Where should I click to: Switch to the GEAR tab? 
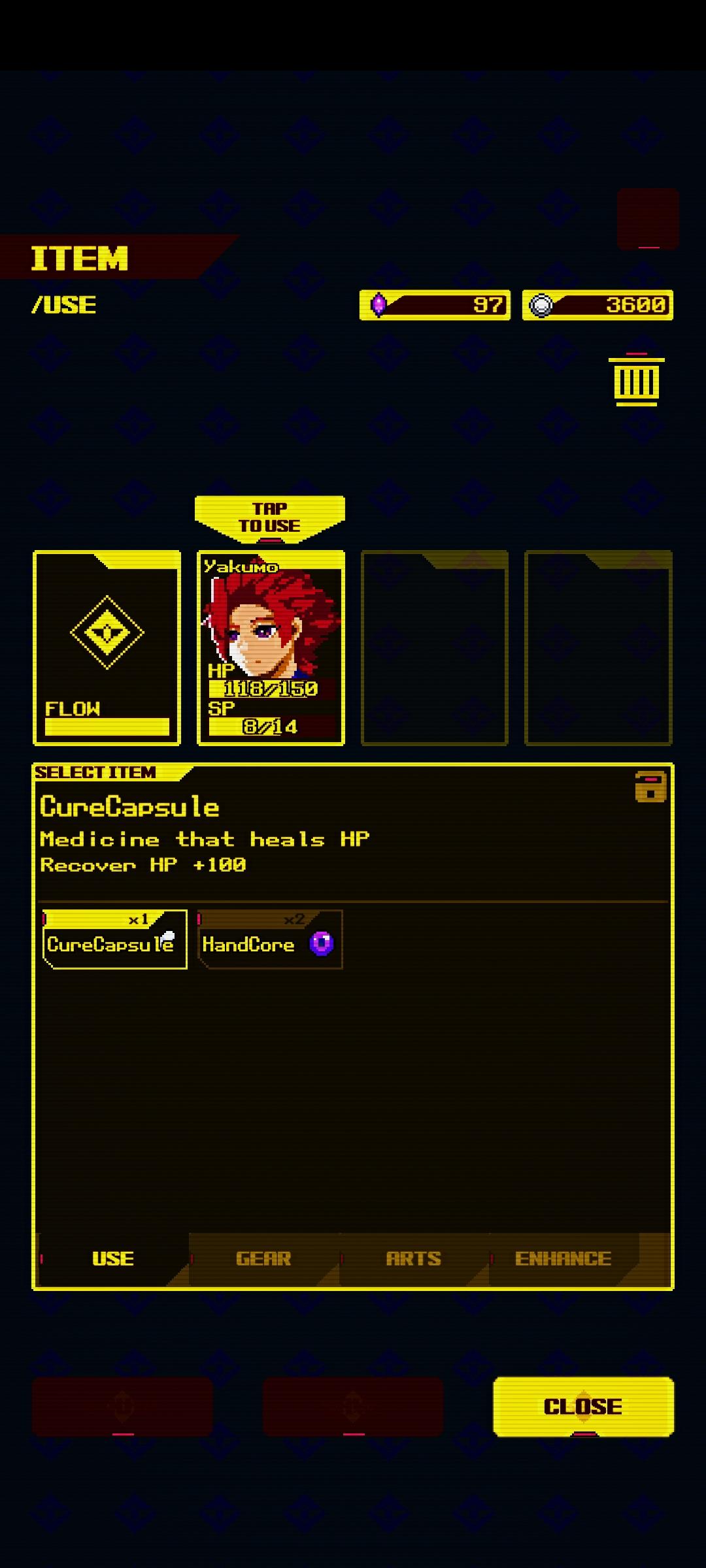(263, 1258)
